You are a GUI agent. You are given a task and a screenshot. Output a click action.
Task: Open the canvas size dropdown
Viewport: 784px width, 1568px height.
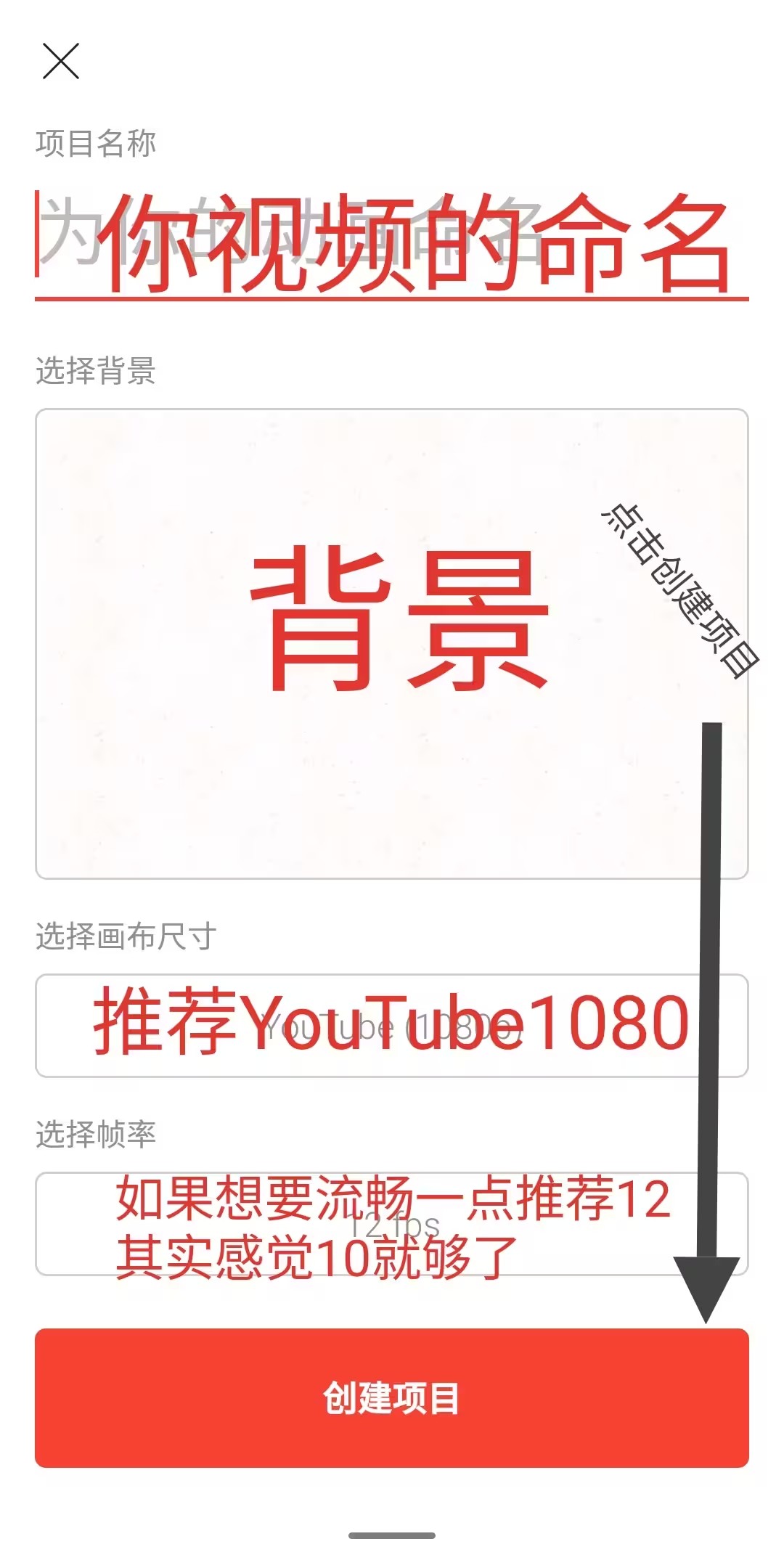(x=392, y=1026)
